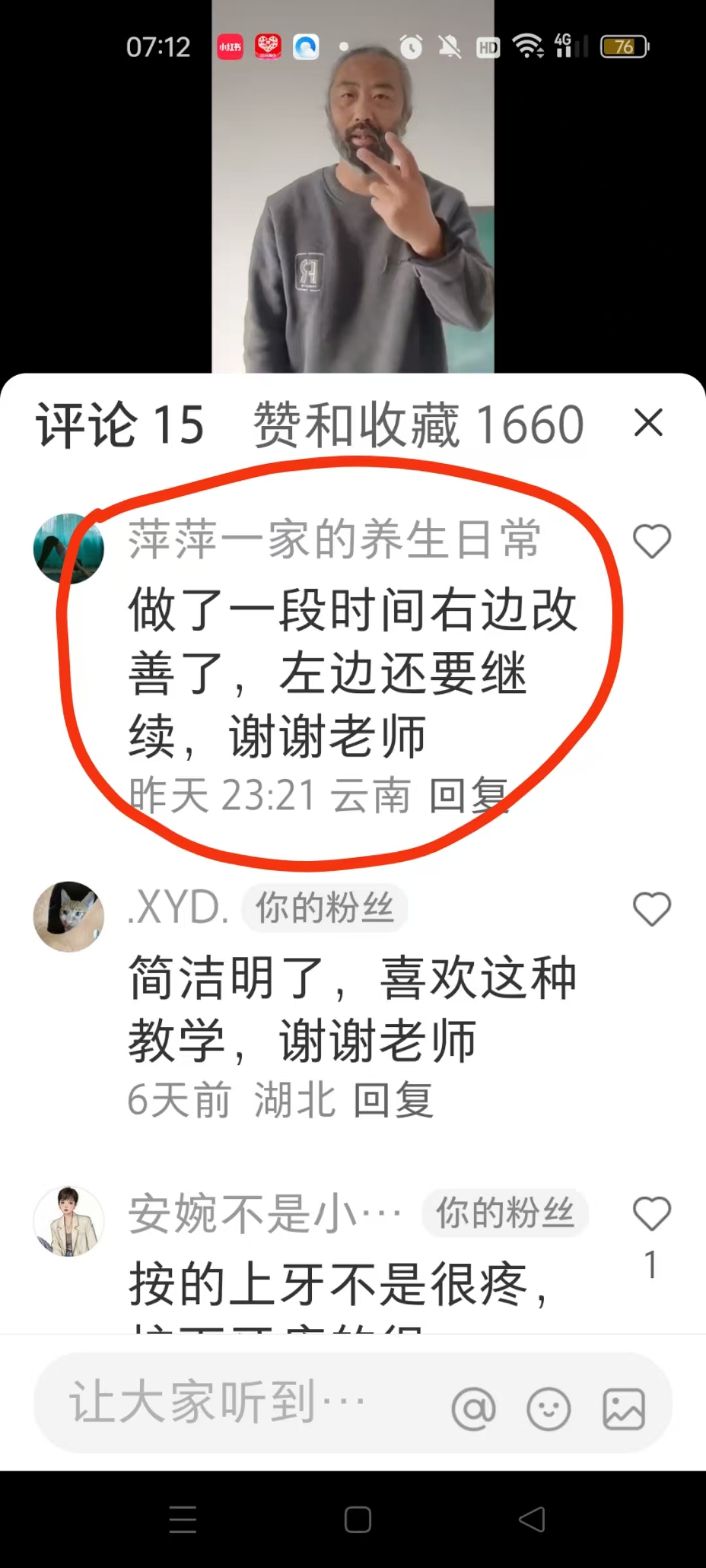Attach a picture to the comment
This screenshot has width=706, height=1568.
[624, 1409]
